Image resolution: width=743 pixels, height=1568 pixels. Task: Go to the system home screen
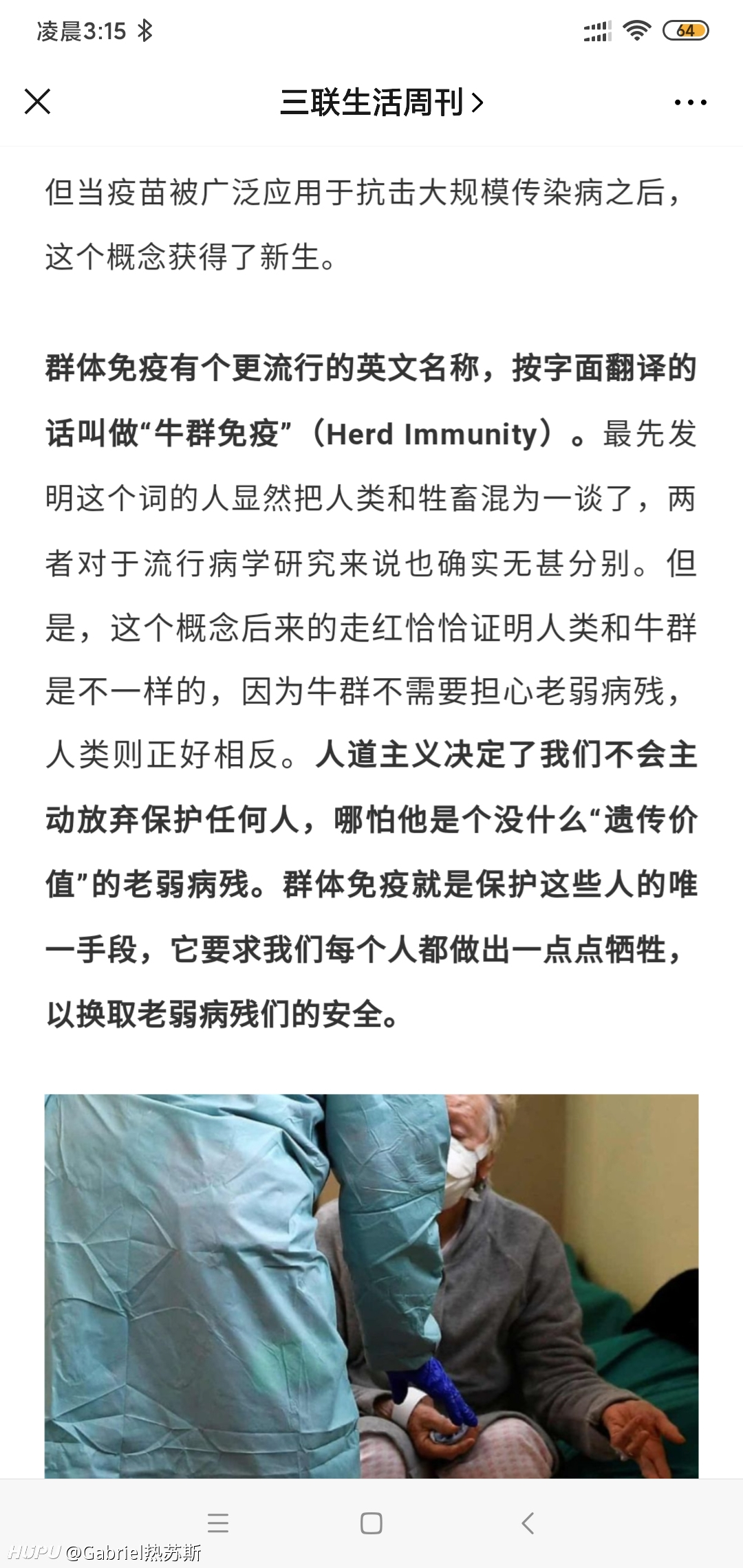371,1523
